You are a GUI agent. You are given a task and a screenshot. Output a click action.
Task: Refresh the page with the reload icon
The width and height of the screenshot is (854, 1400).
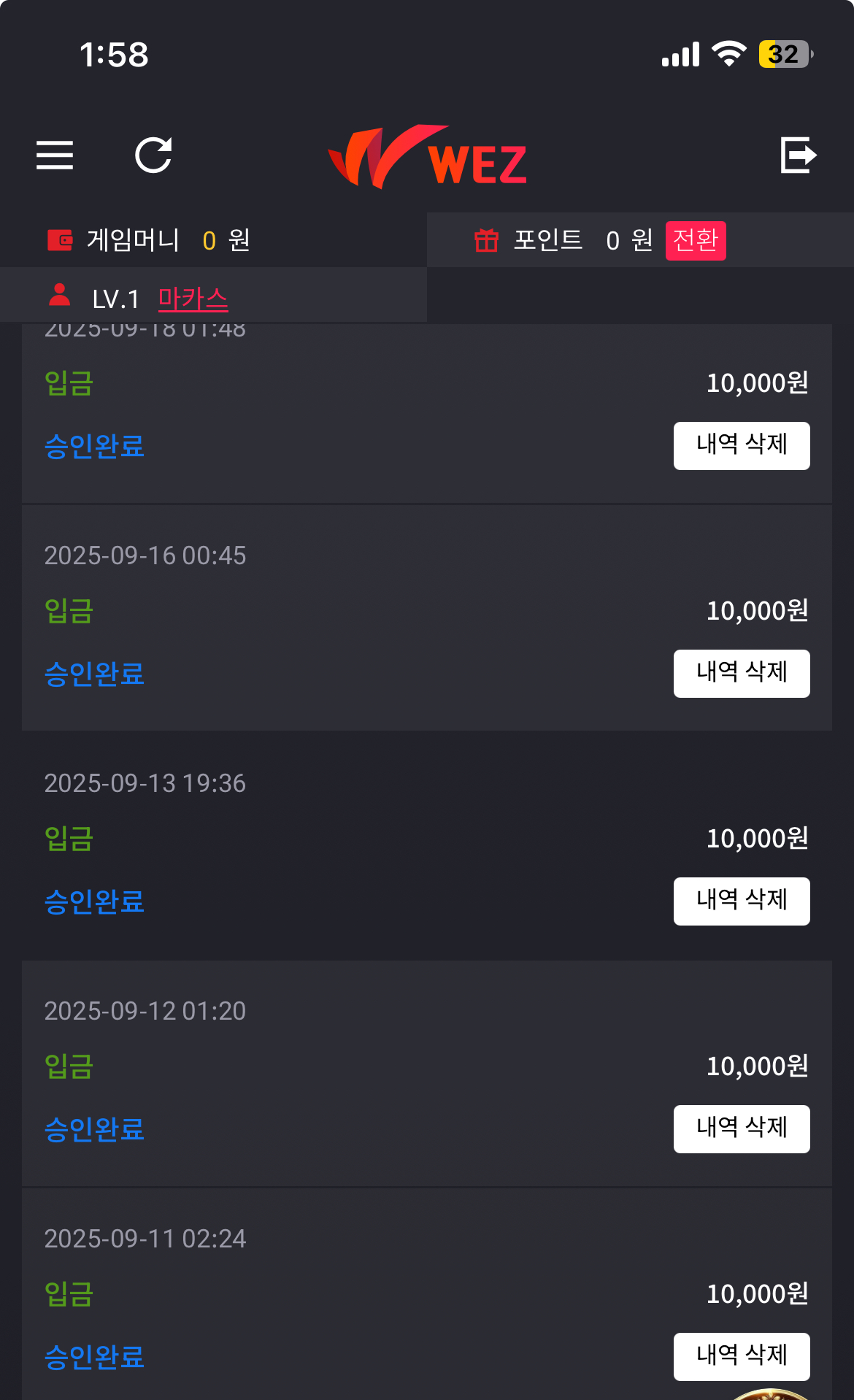tap(153, 155)
